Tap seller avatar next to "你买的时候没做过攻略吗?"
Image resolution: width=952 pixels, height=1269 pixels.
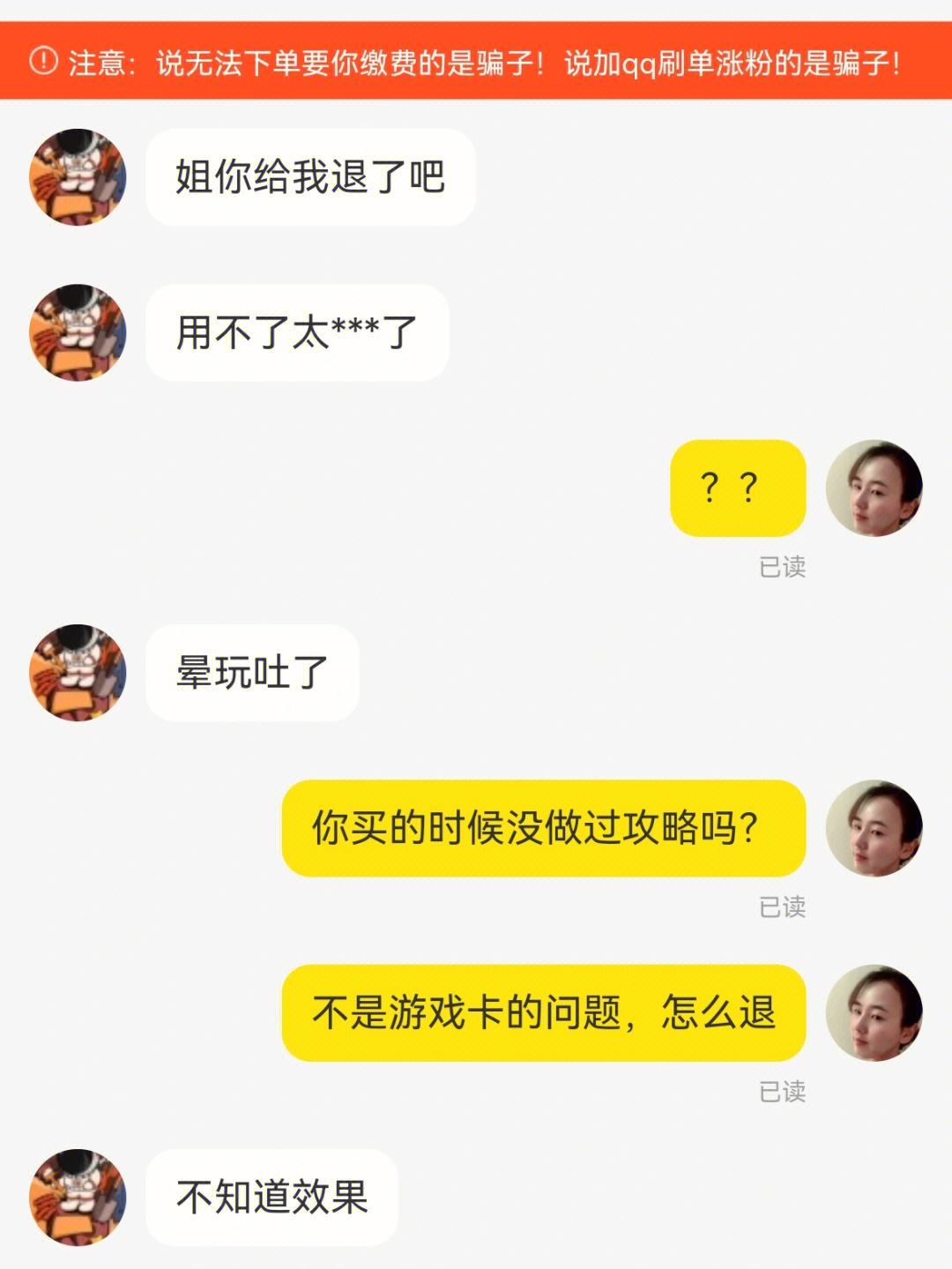click(x=874, y=828)
